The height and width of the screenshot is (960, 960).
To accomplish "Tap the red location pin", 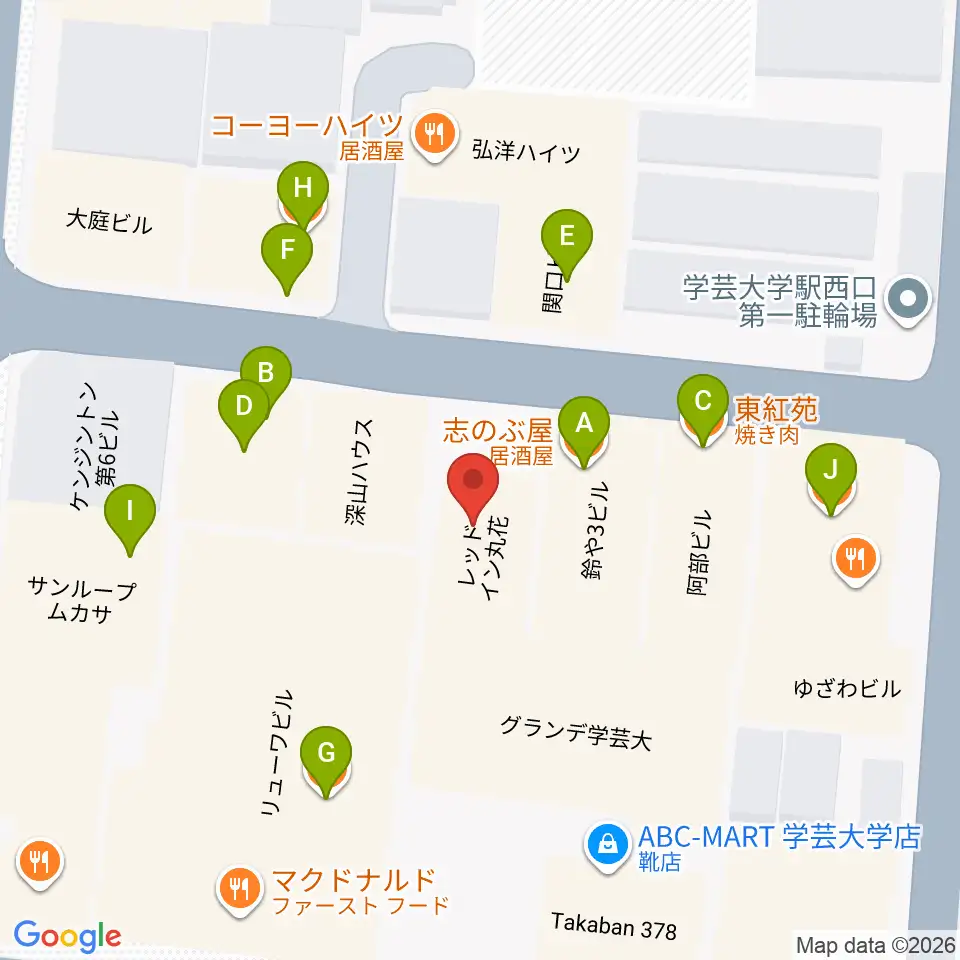I will pyautogui.click(x=474, y=482).
